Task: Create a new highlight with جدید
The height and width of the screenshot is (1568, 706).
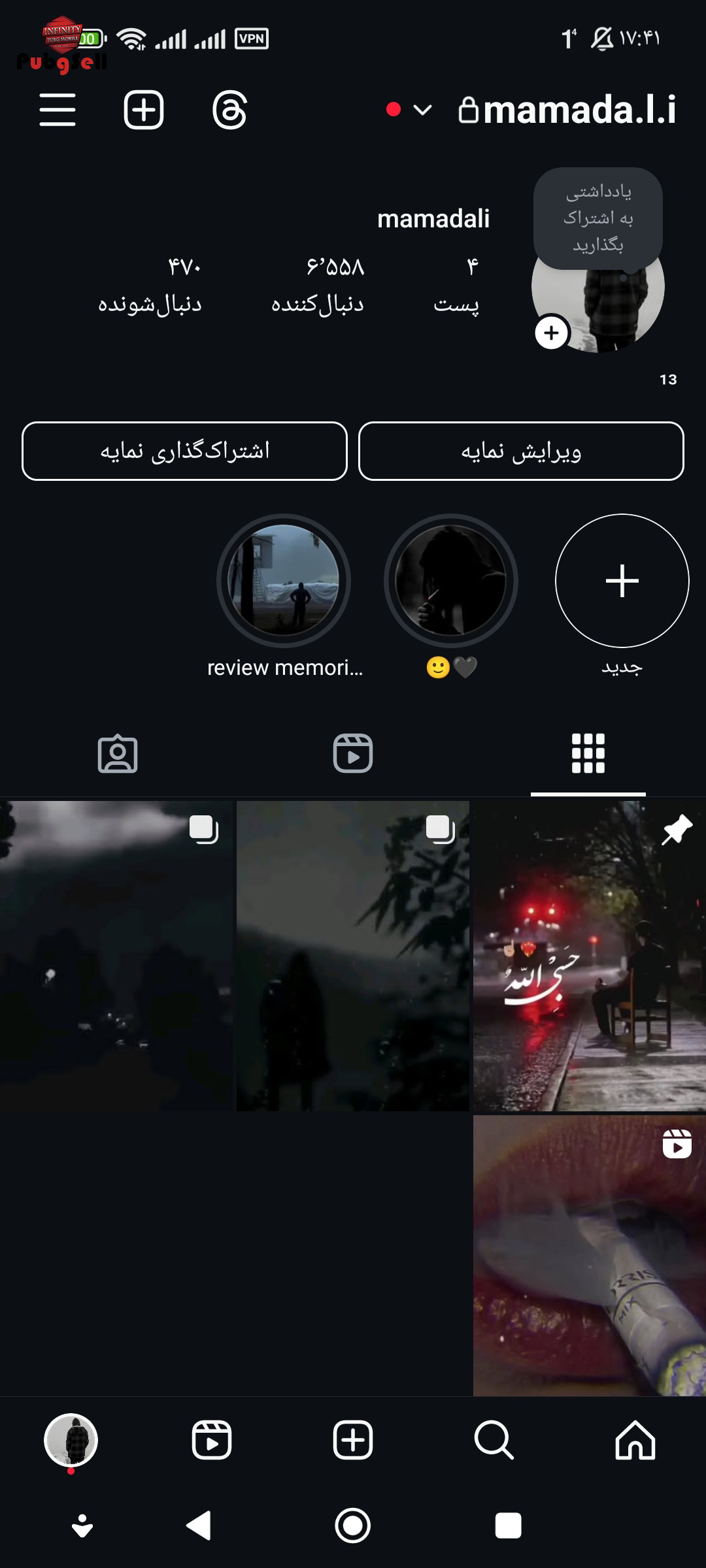Action: click(622, 581)
